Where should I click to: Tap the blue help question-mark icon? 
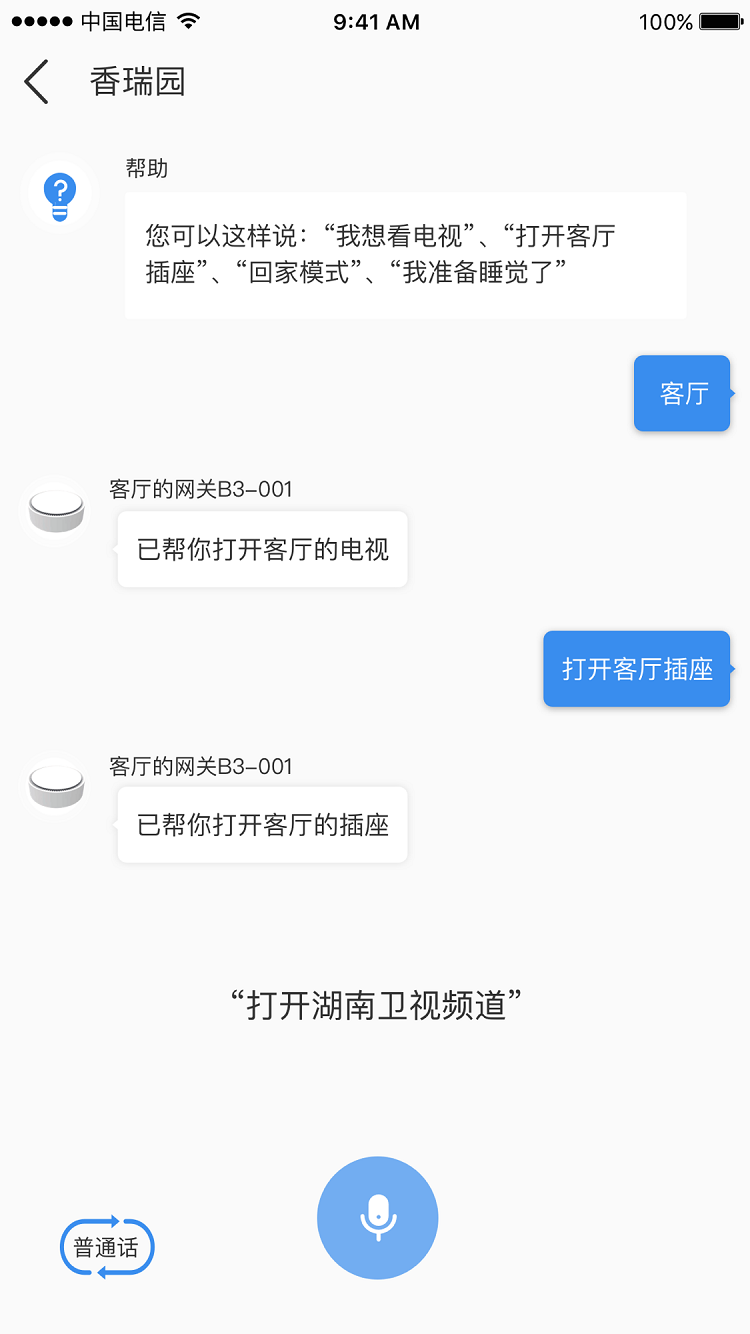coord(59,193)
